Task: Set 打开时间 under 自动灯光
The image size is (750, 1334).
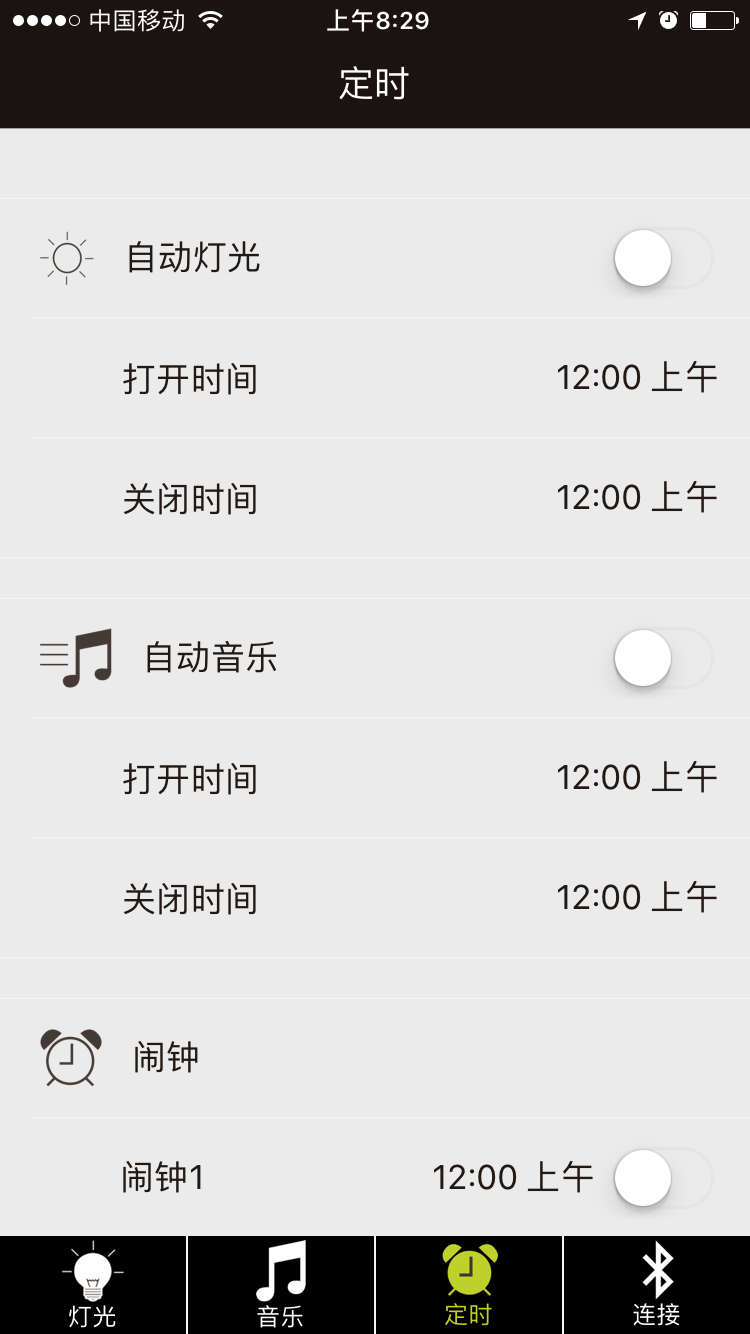Action: (375, 378)
